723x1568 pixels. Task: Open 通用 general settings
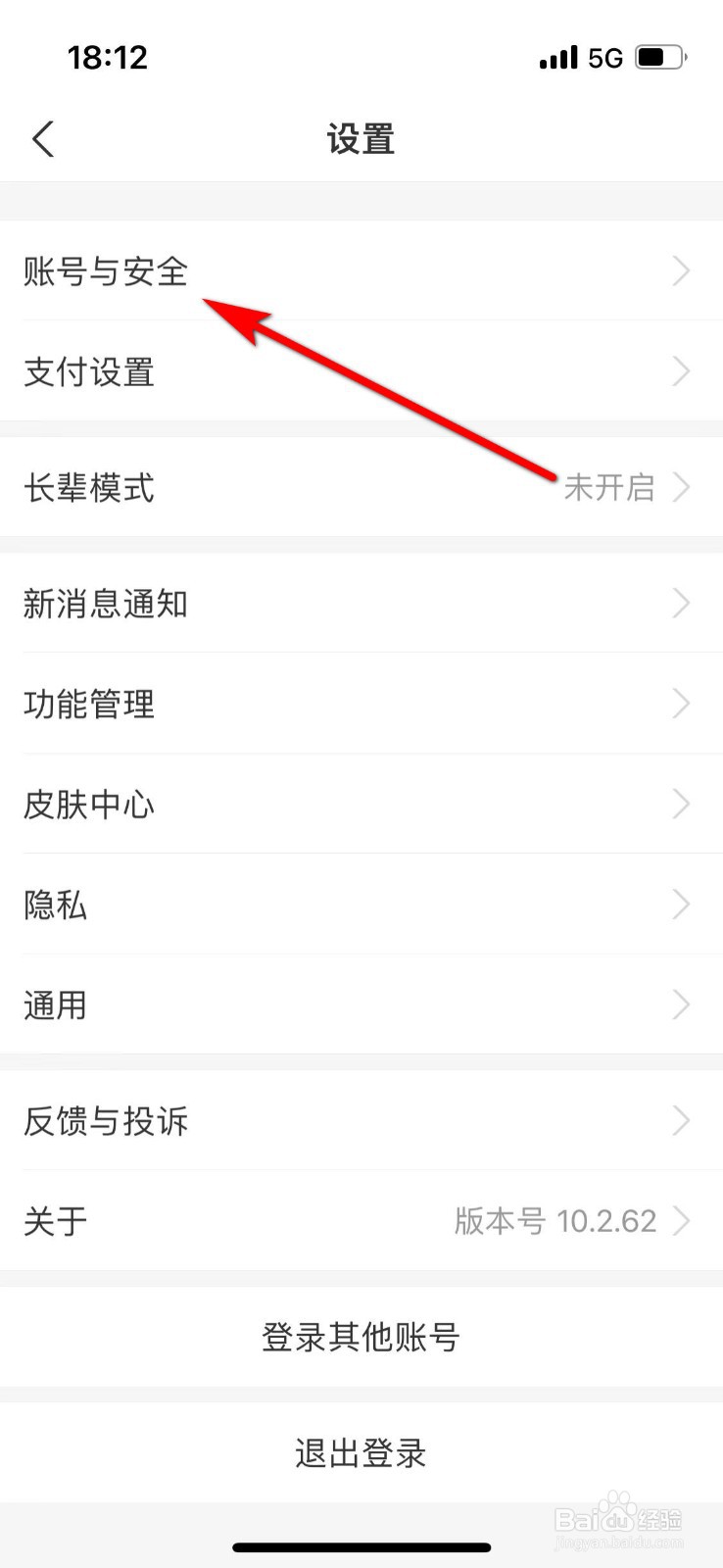pos(55,1004)
